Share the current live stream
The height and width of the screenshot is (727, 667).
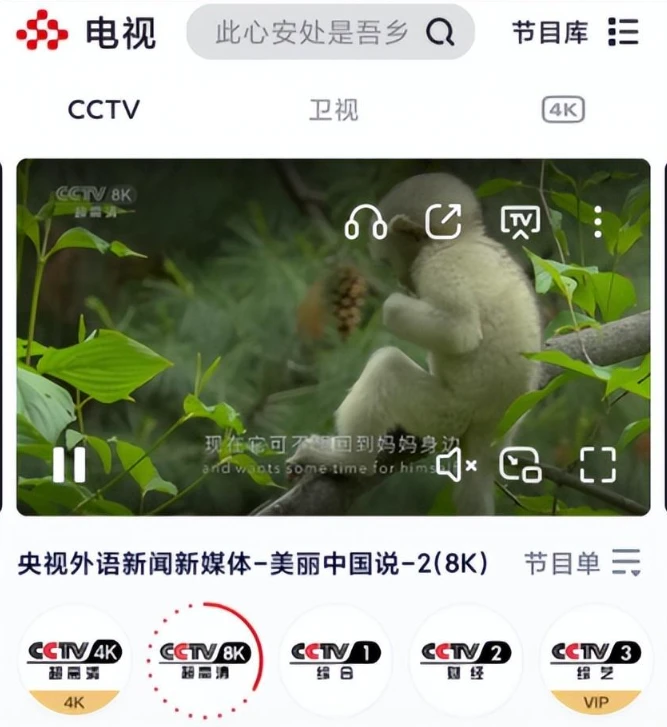coord(443,222)
